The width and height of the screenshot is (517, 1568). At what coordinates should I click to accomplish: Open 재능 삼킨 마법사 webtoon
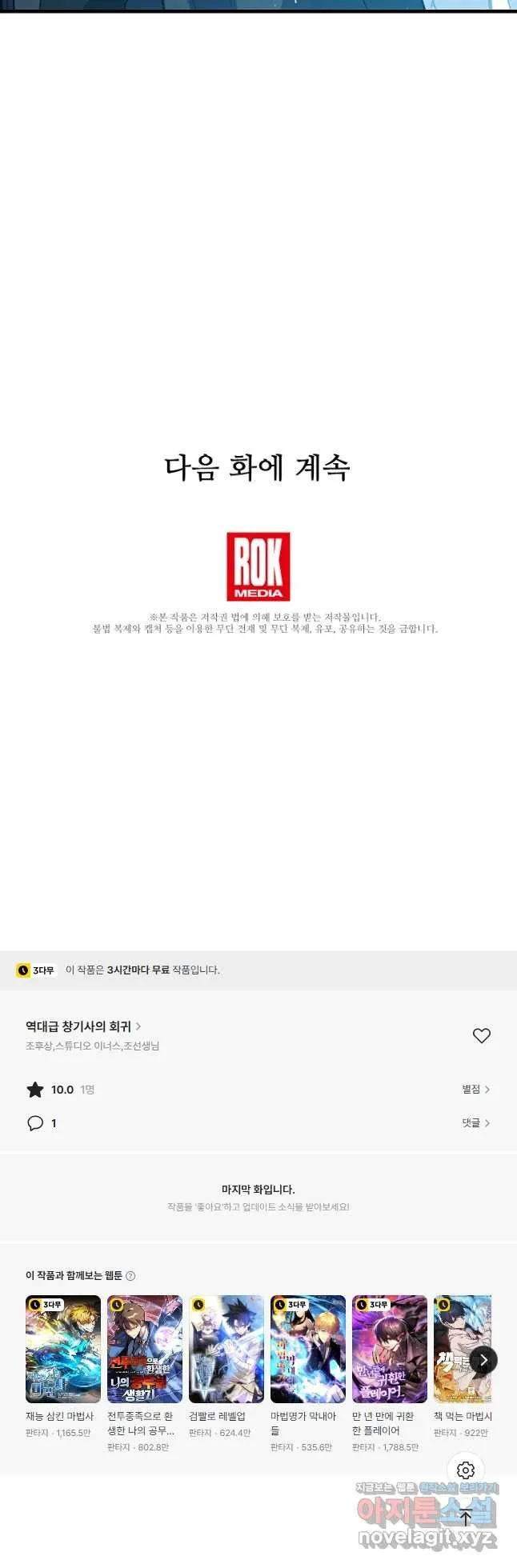coord(63,1349)
